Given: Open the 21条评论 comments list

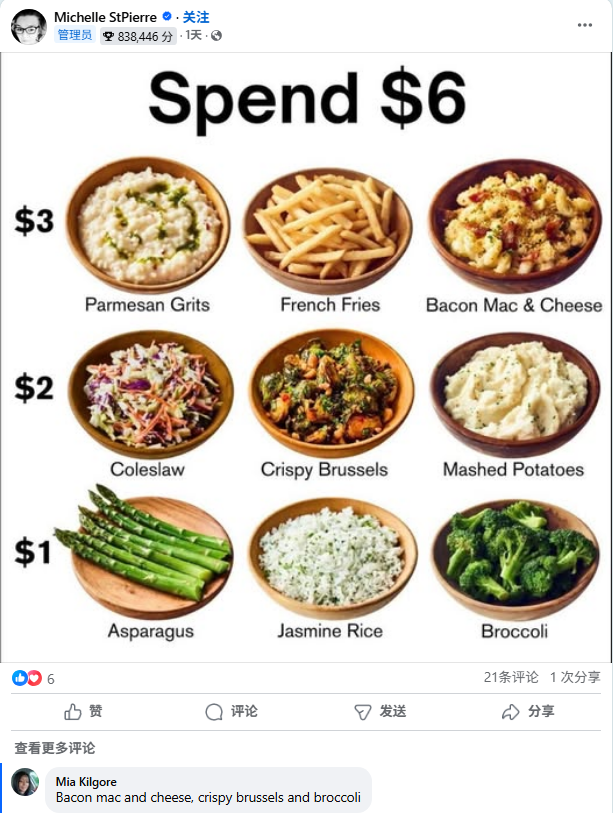Looking at the screenshot, I should (x=511, y=677).
